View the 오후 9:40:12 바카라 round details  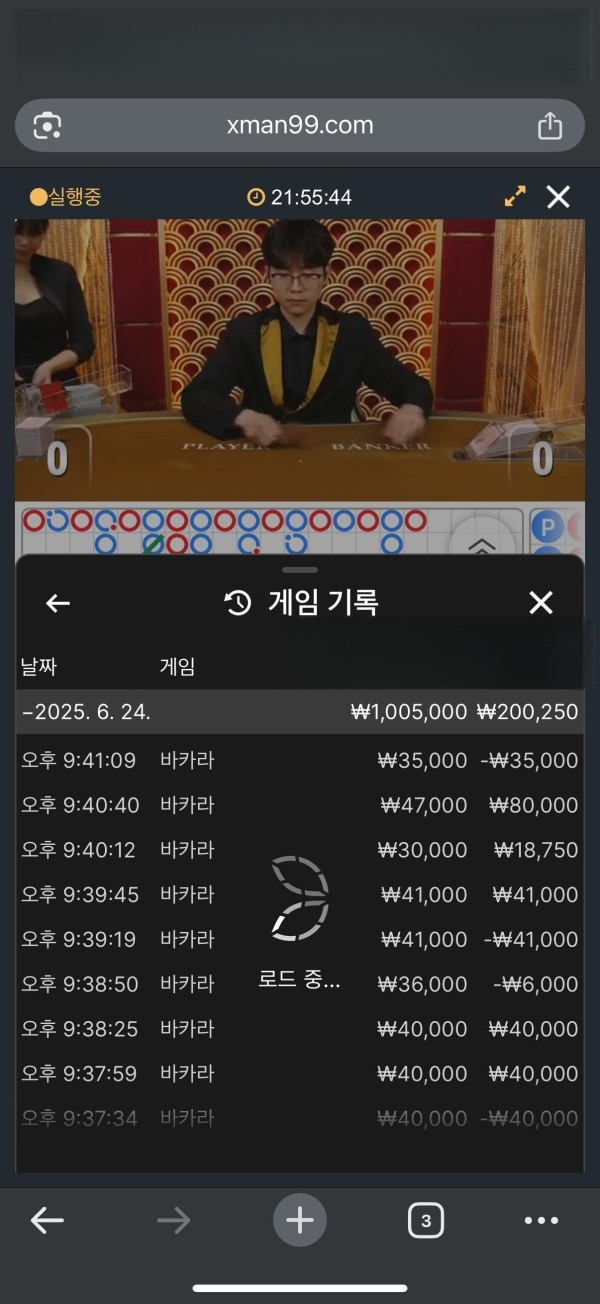[299, 850]
